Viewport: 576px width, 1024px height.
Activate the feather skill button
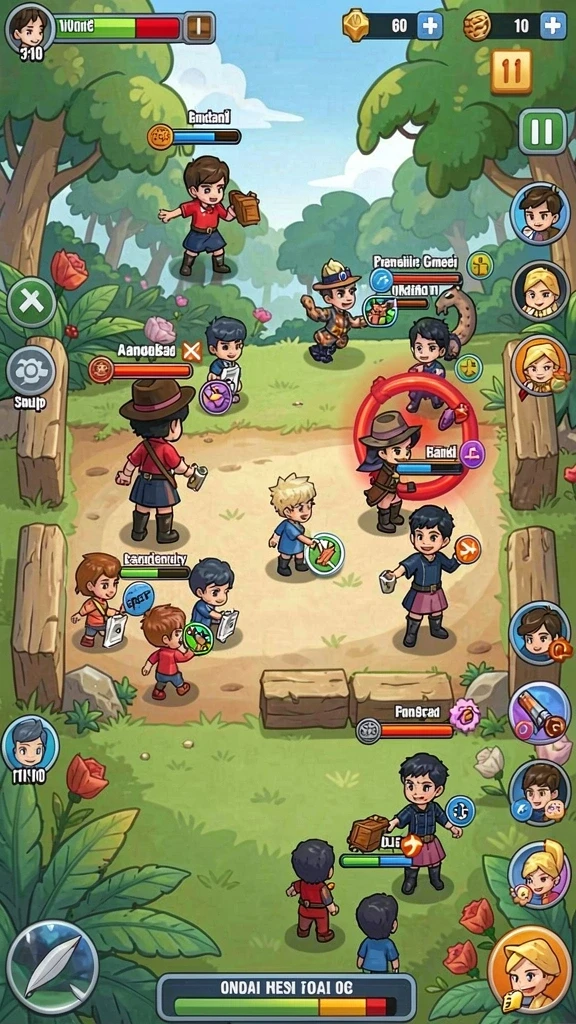52,967
